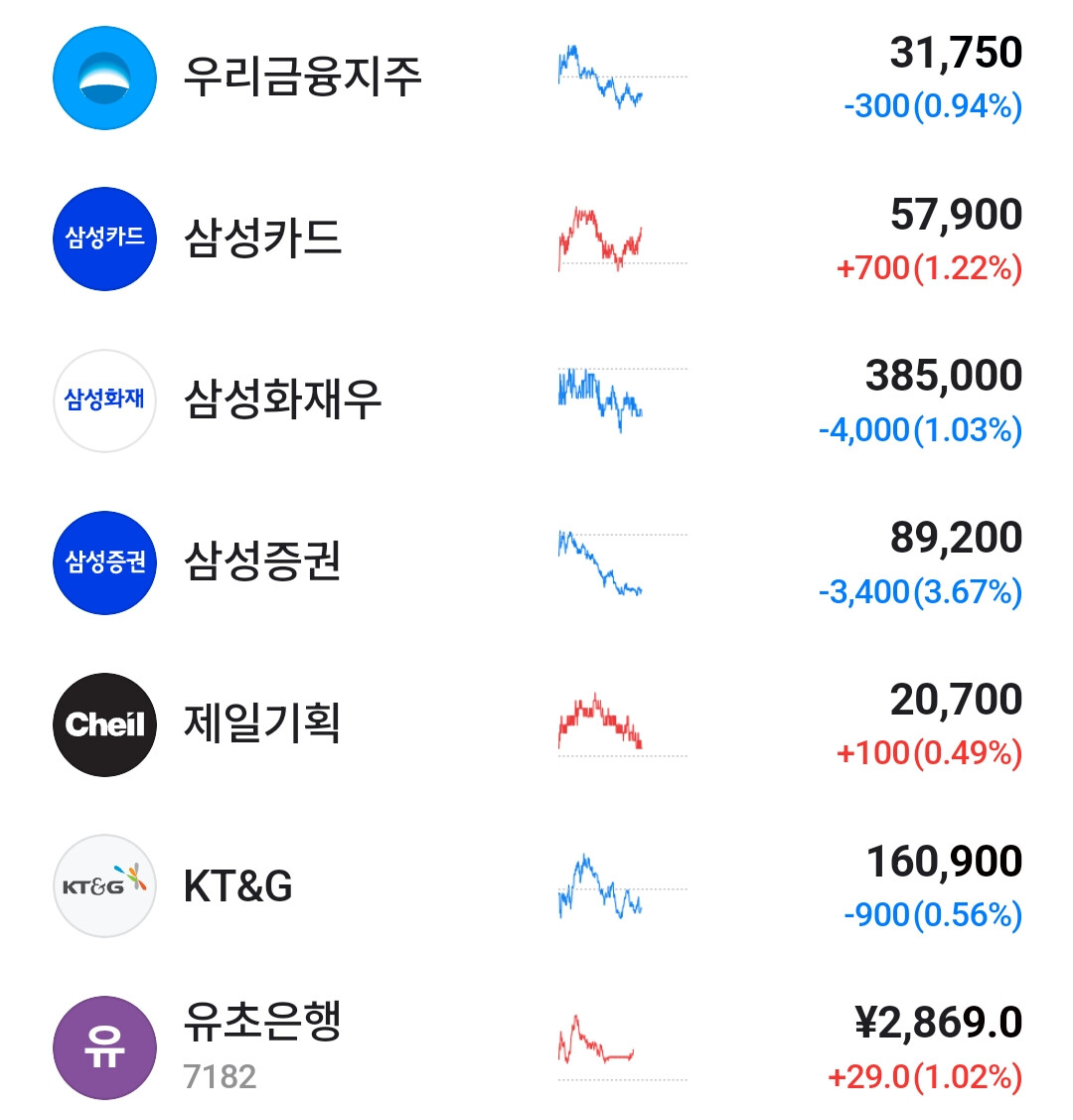1073x1120 pixels.
Task: View details for 삼성증권
Action: point(536,562)
